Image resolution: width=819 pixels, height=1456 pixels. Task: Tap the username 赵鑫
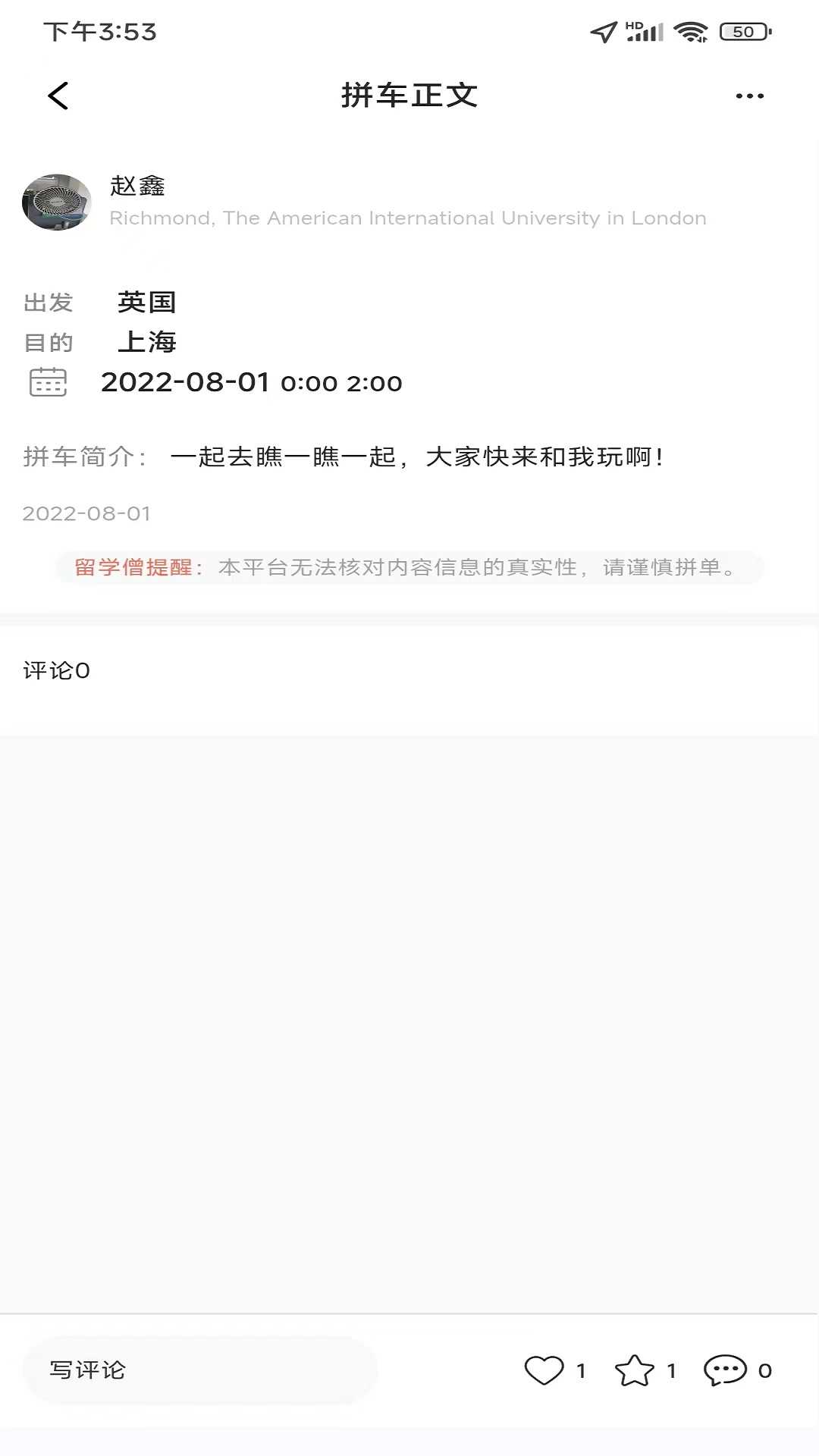pos(138,186)
